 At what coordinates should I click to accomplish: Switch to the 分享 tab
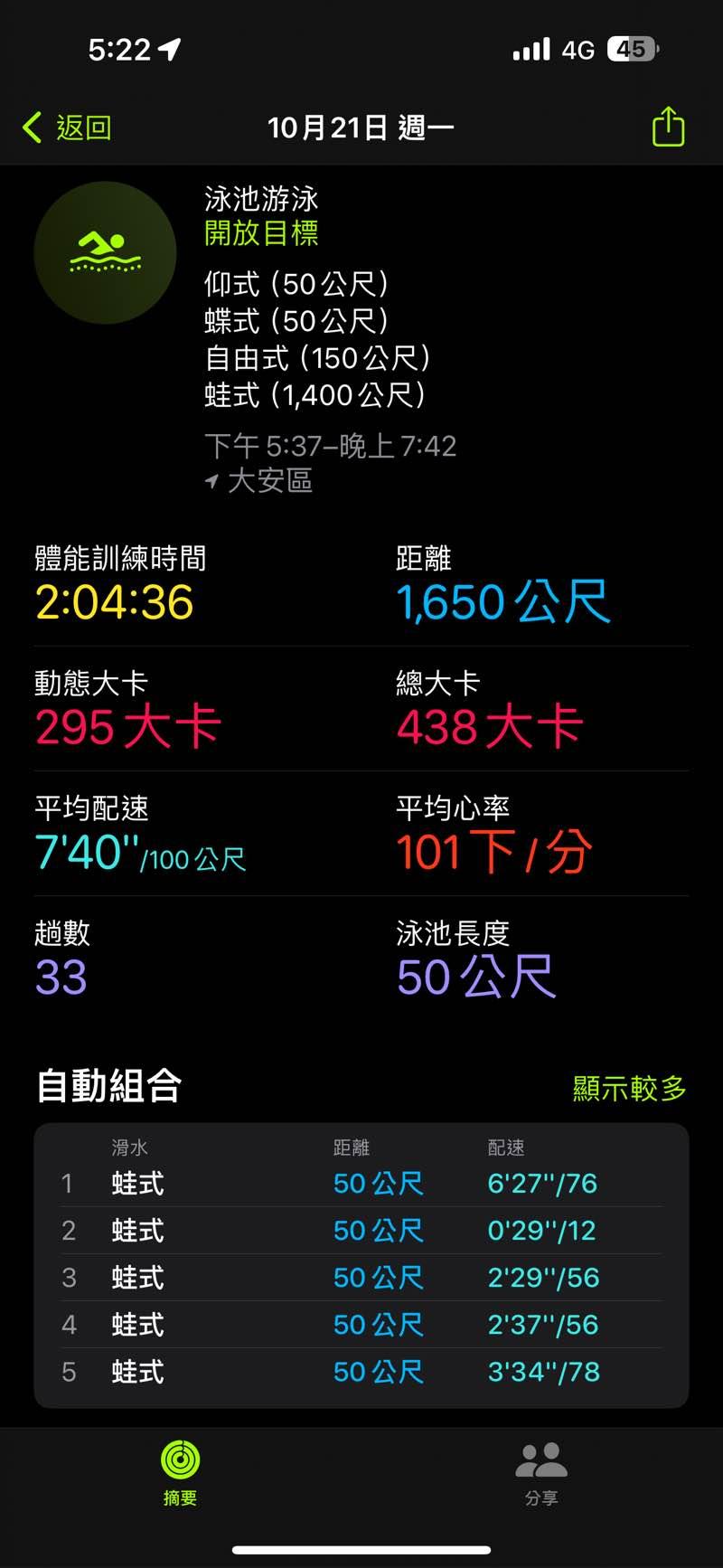pos(541,1474)
